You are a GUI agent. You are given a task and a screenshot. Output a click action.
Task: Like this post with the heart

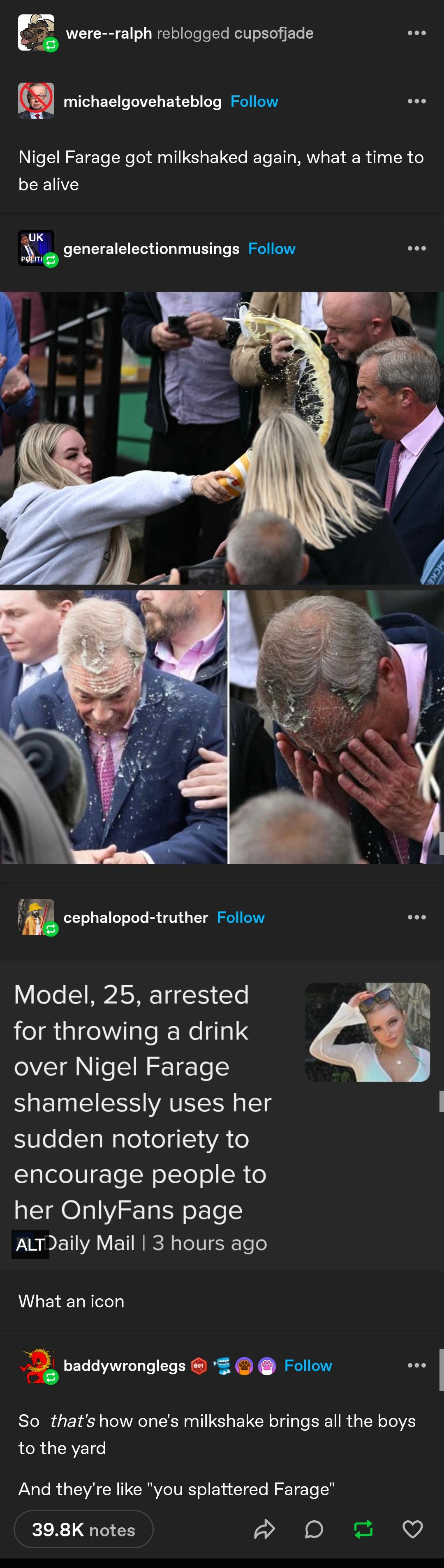point(412,1529)
